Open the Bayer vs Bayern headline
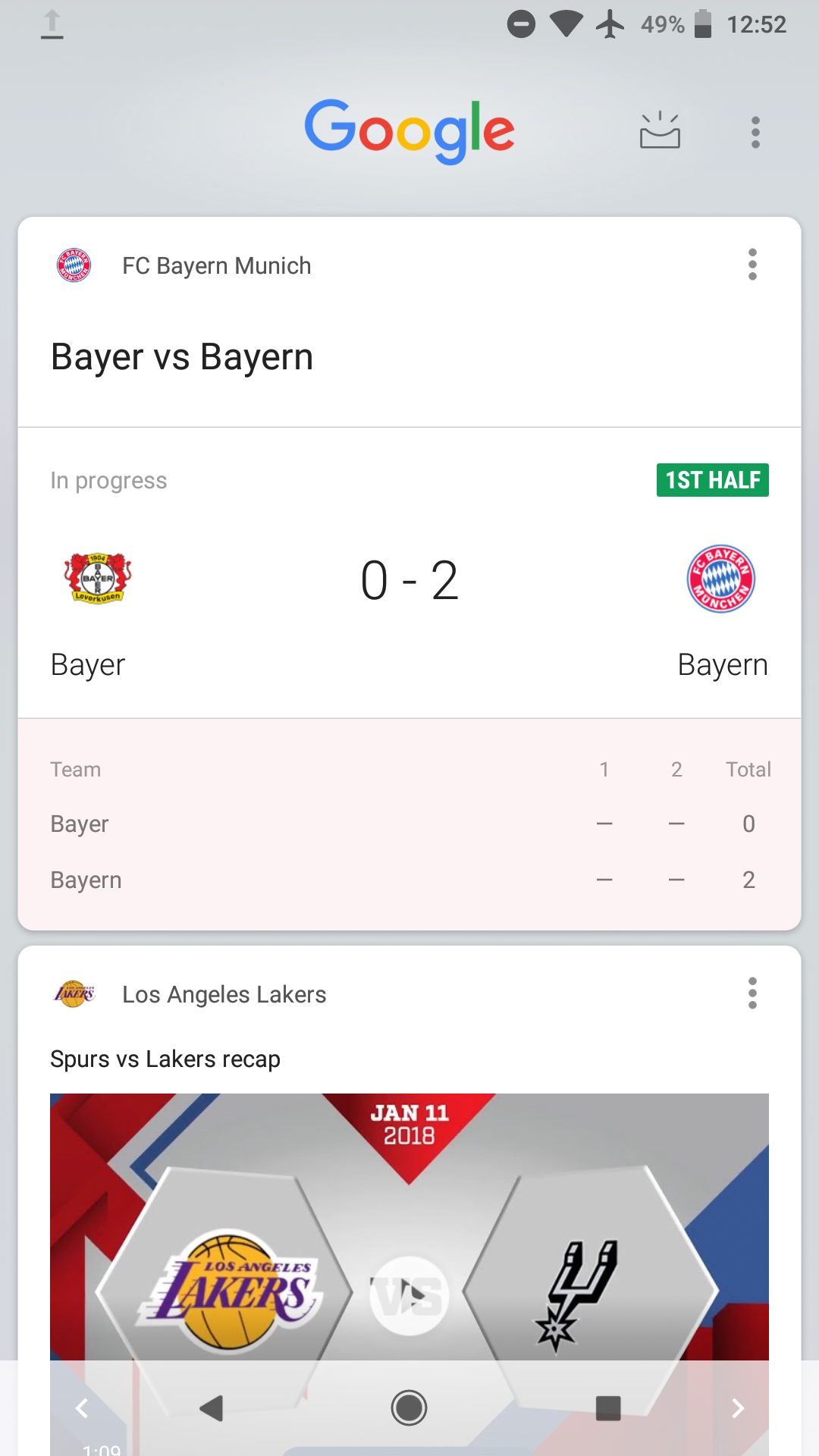Image resolution: width=819 pixels, height=1456 pixels. (x=182, y=356)
